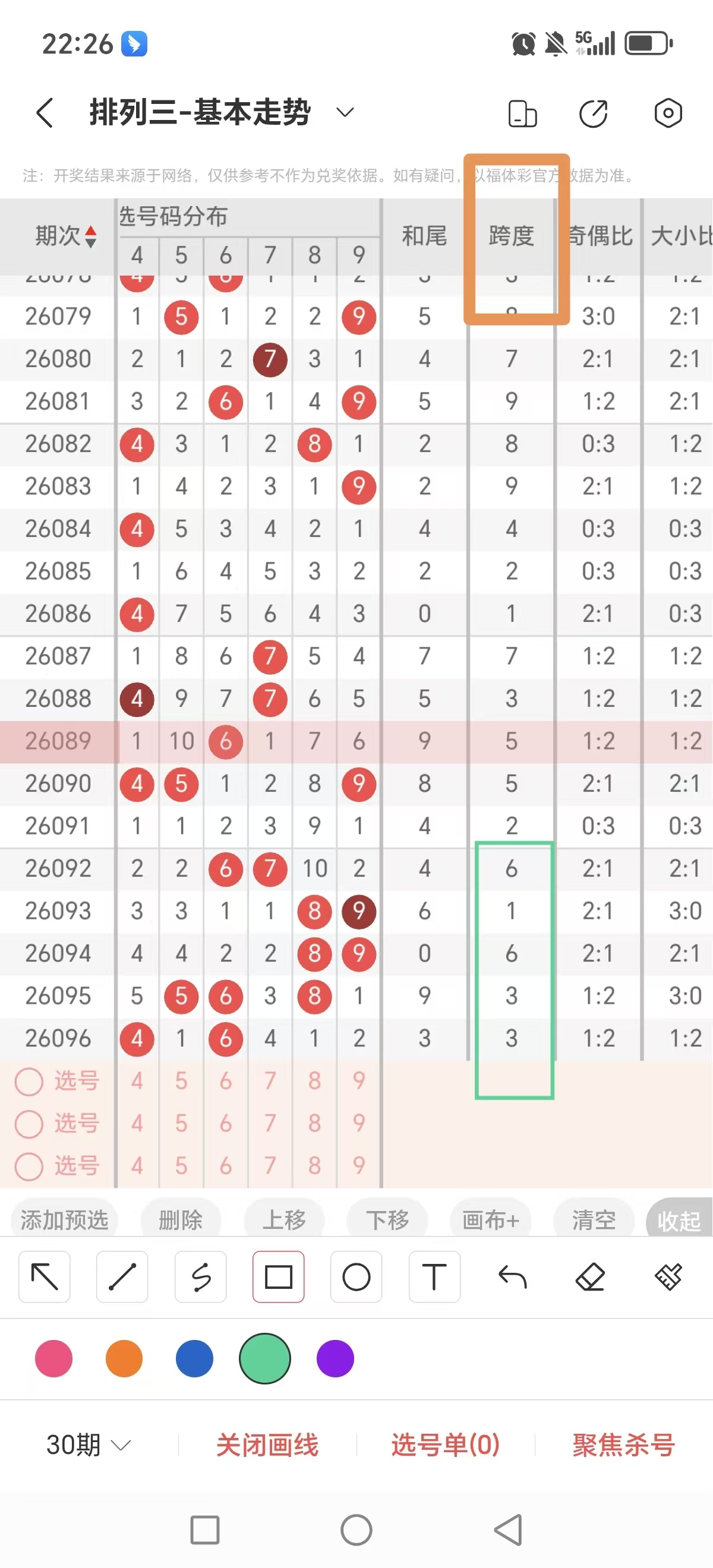Viewport: 713px width, 1568px height.
Task: Open 聚焦杀号
Action: click(623, 1444)
